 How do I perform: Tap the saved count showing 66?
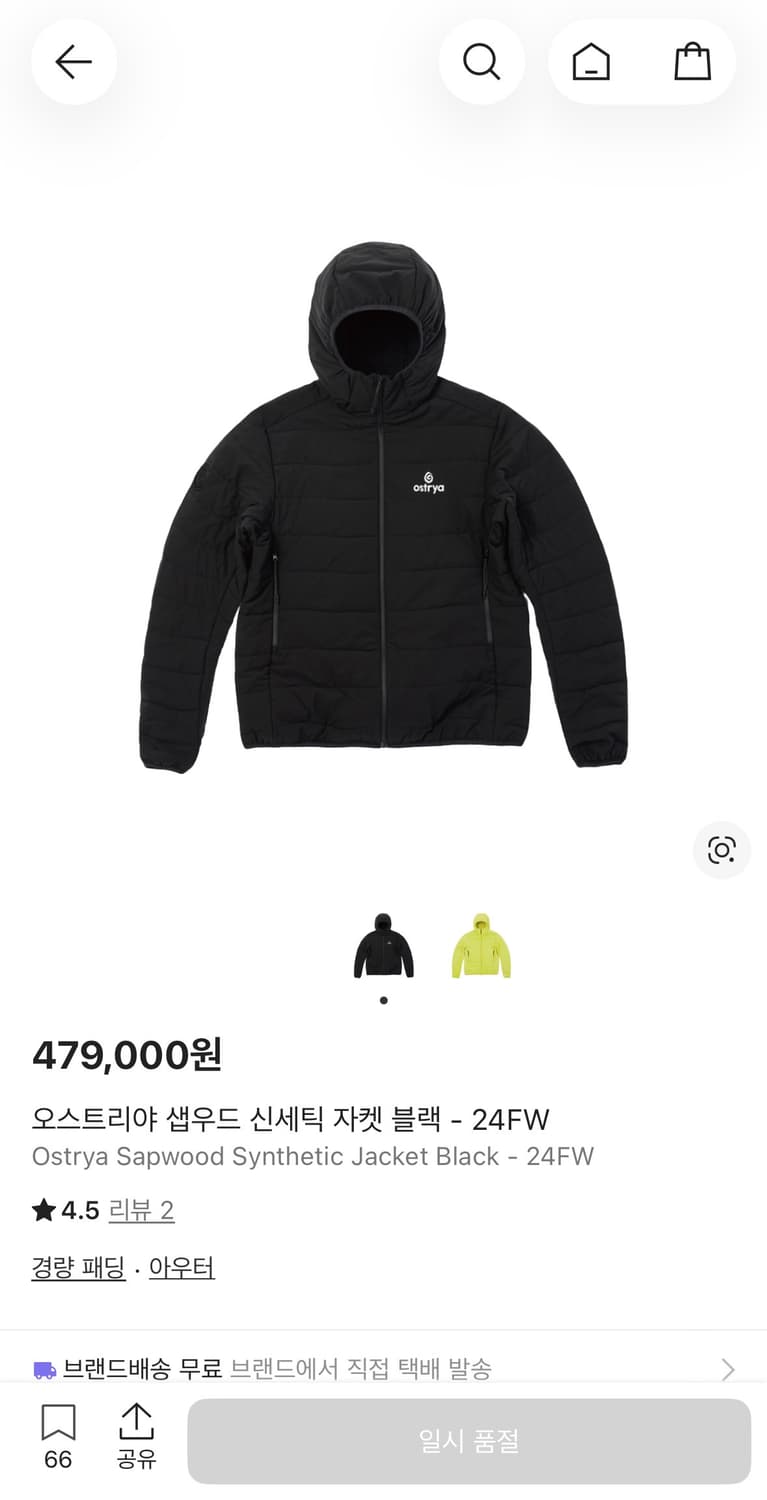[x=57, y=1460]
